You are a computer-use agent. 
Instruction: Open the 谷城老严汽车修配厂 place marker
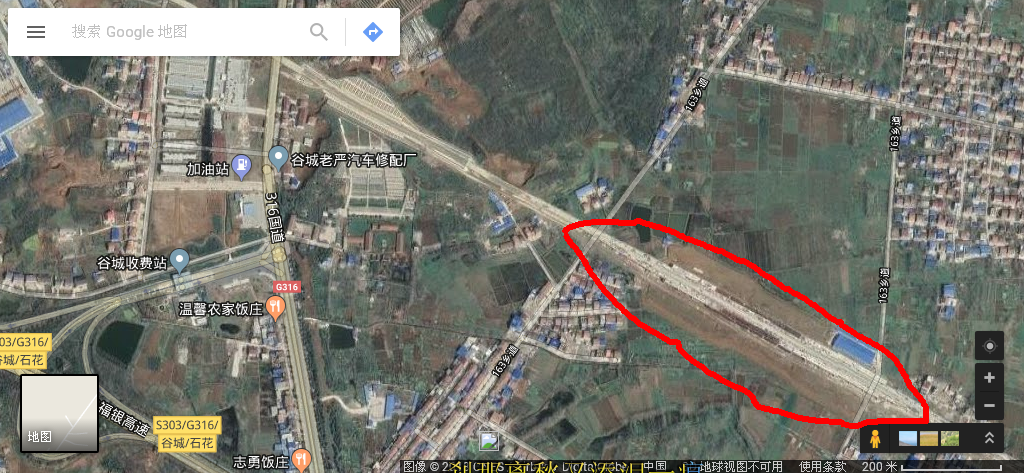point(279,158)
